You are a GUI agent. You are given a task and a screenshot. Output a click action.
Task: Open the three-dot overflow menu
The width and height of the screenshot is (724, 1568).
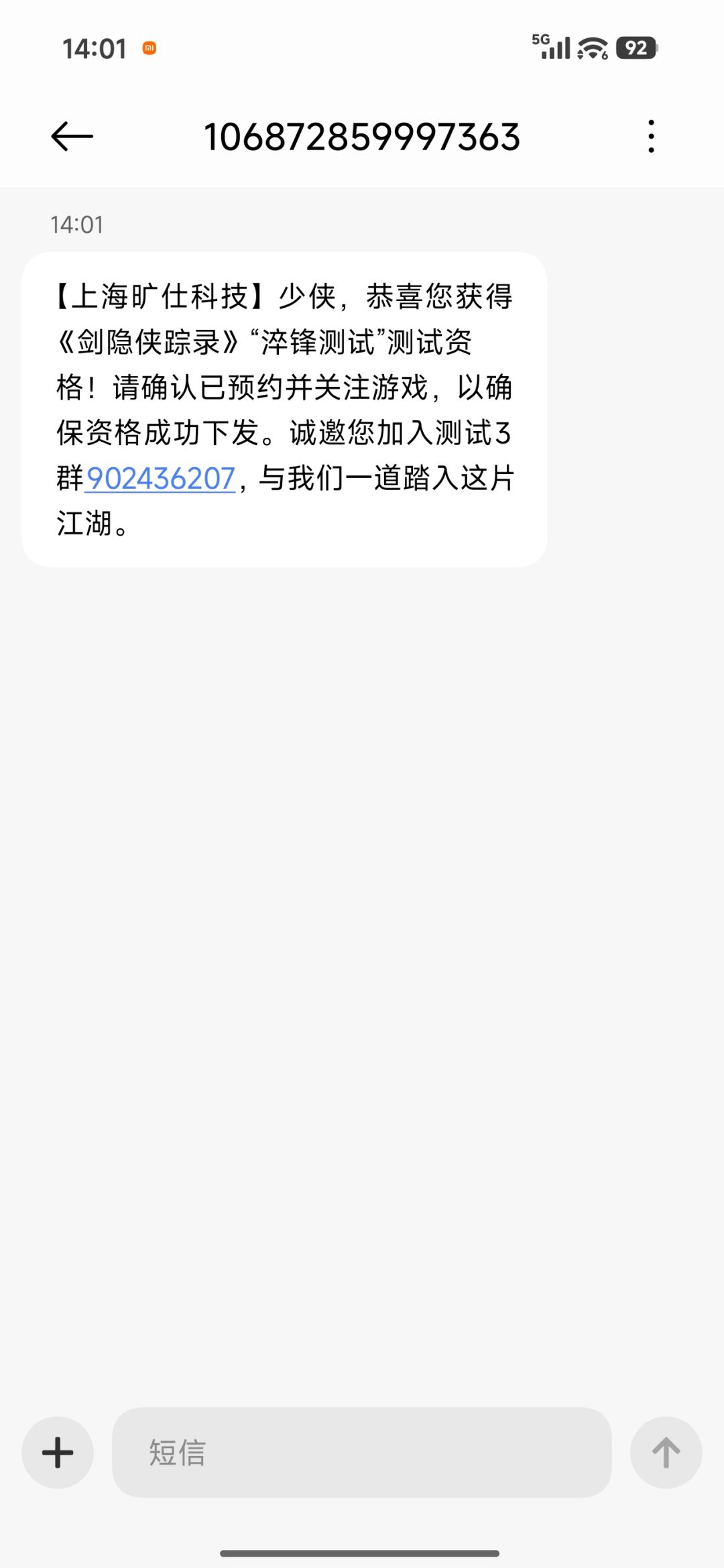(651, 137)
